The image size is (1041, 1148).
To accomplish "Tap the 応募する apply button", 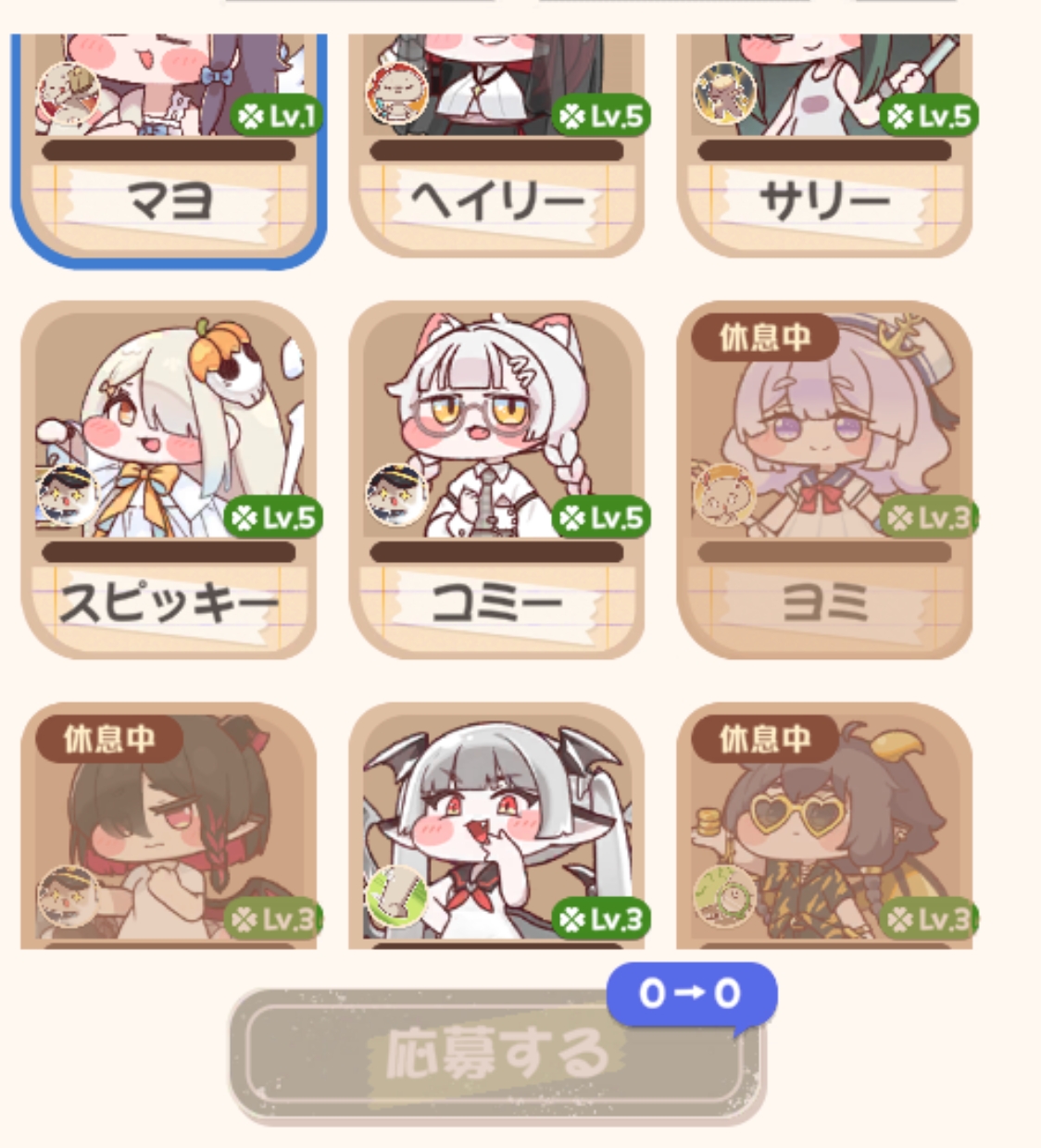I will [496, 1055].
